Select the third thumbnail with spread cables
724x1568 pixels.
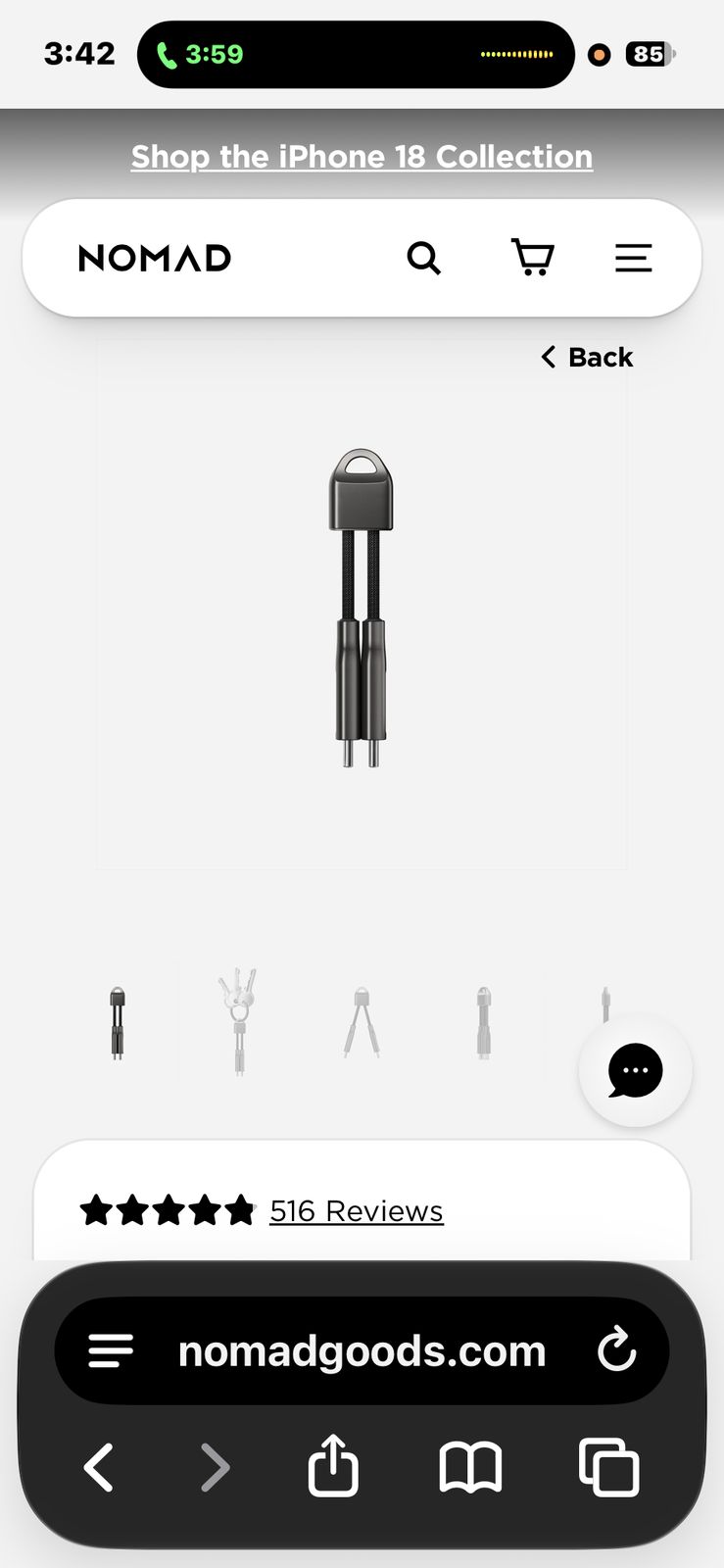point(362,1022)
